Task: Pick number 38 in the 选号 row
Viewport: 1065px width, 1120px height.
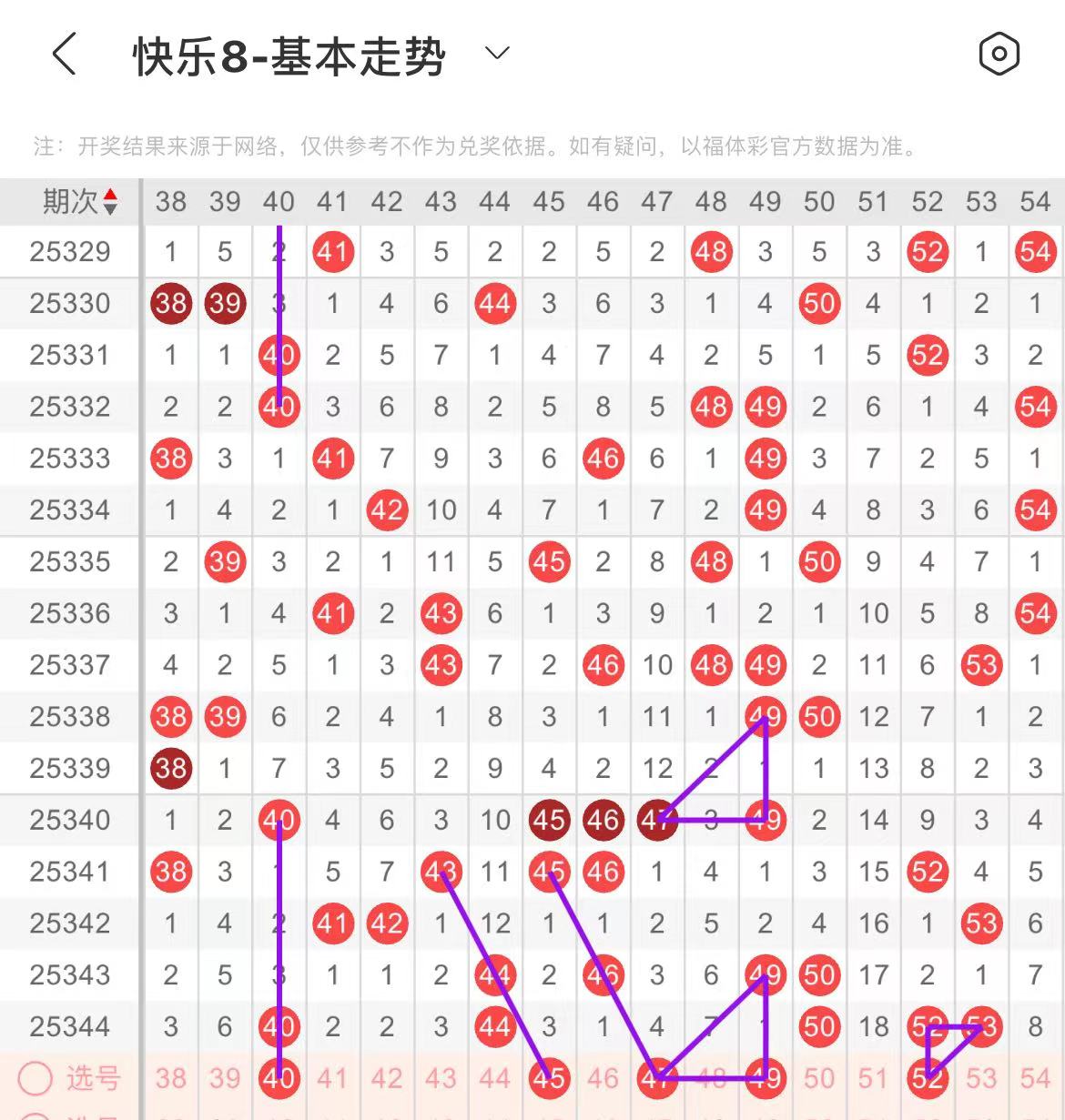Action: 170,1078
